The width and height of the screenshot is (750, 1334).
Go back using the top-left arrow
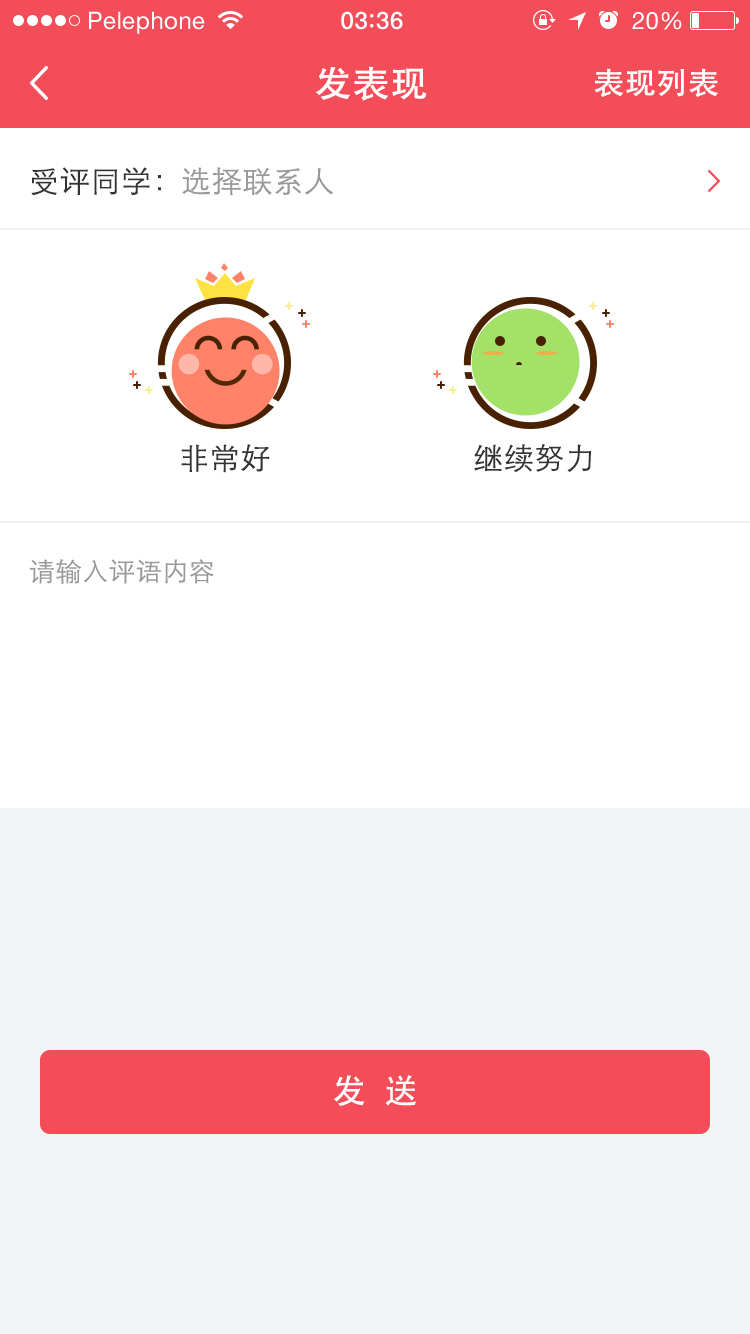pos(40,84)
